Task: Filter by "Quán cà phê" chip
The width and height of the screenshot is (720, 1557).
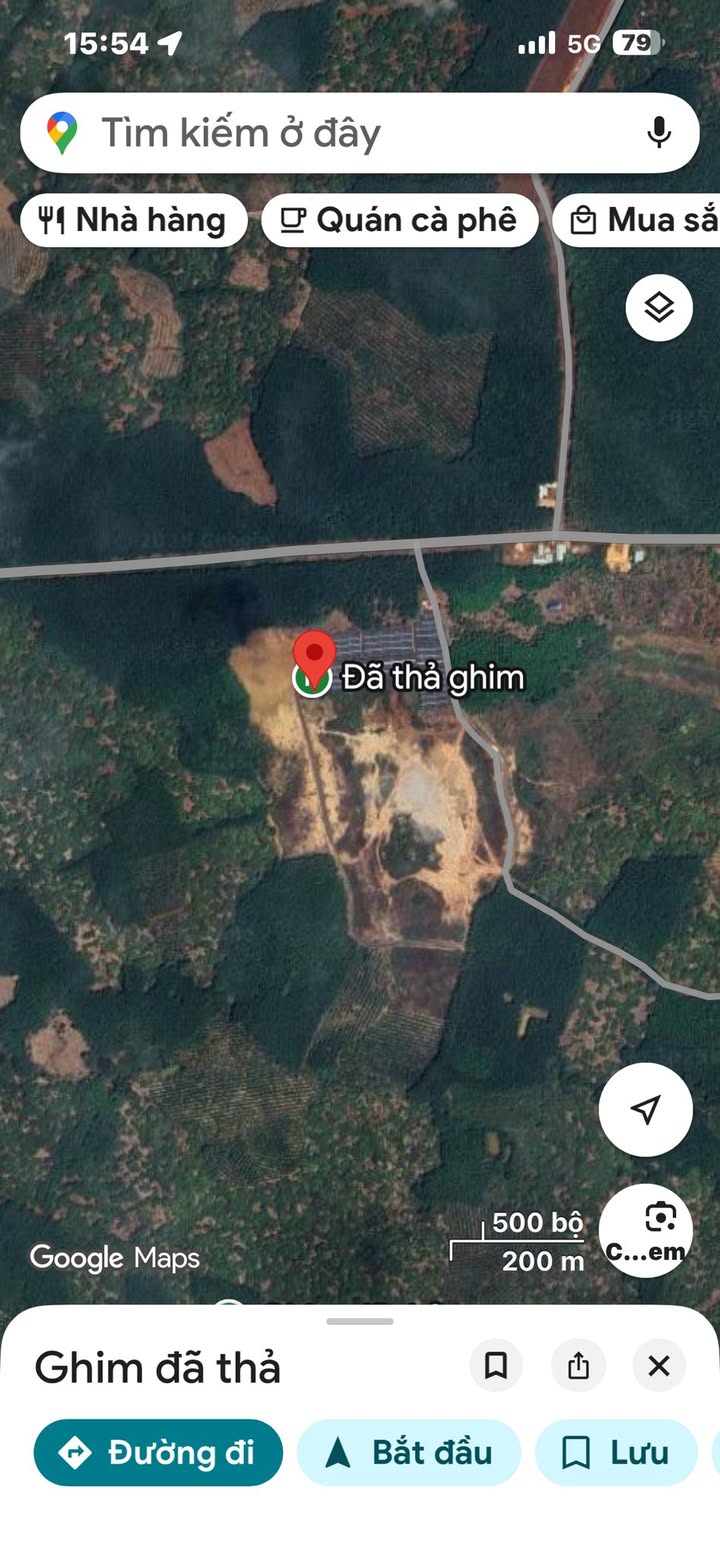Action: coord(399,220)
